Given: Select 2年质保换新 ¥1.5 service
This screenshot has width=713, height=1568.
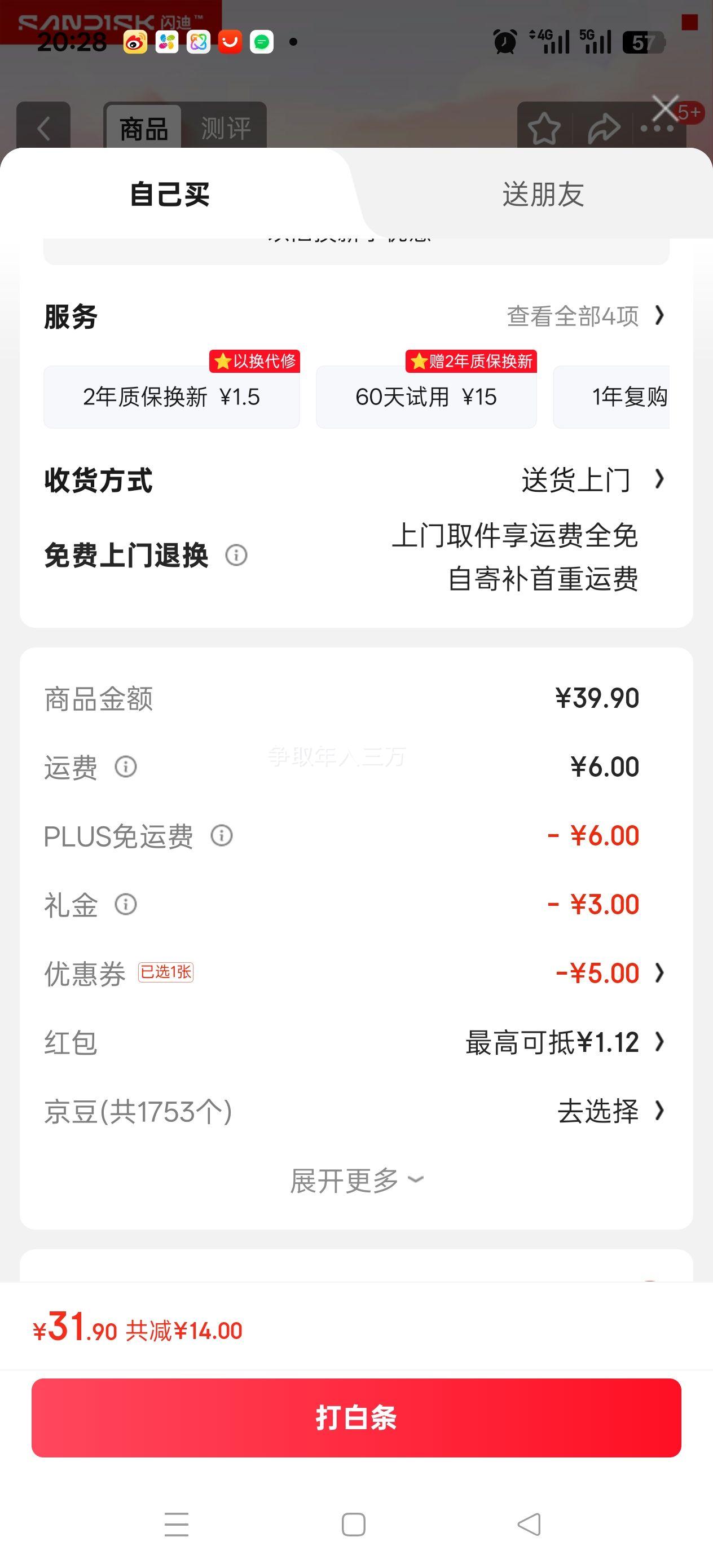Looking at the screenshot, I should coord(171,397).
